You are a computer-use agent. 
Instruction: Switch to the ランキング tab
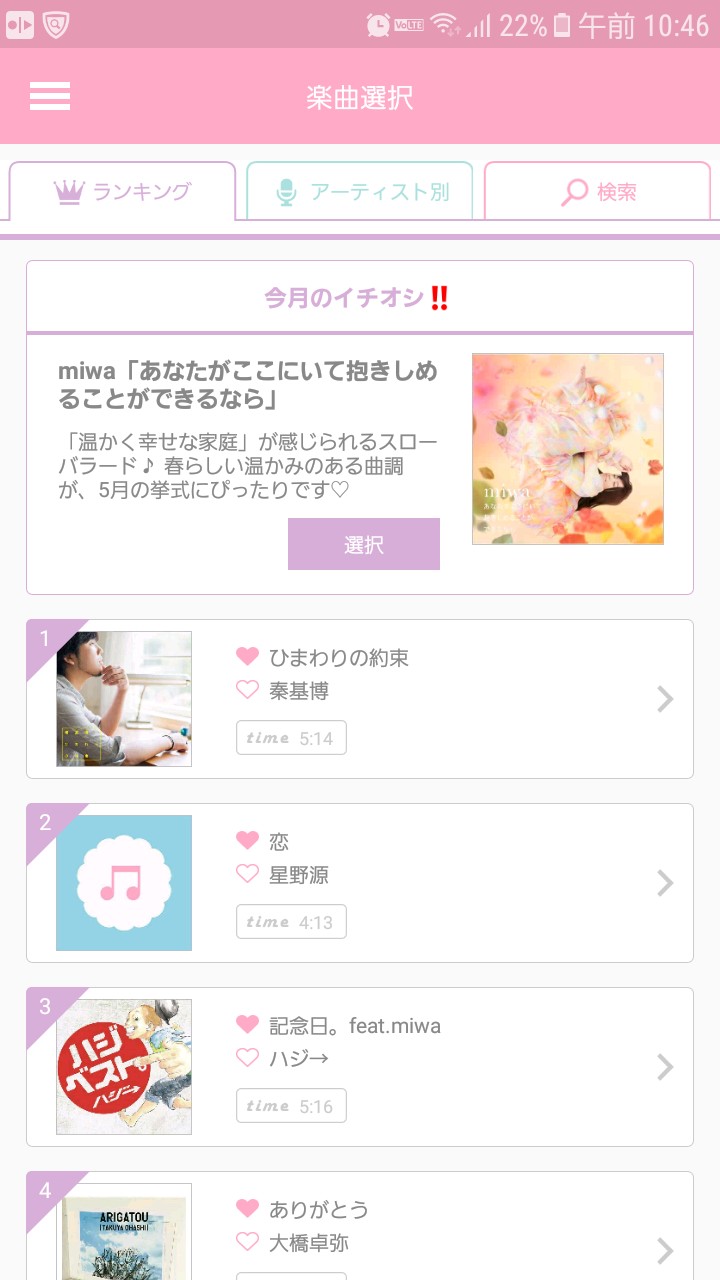[x=122, y=192]
